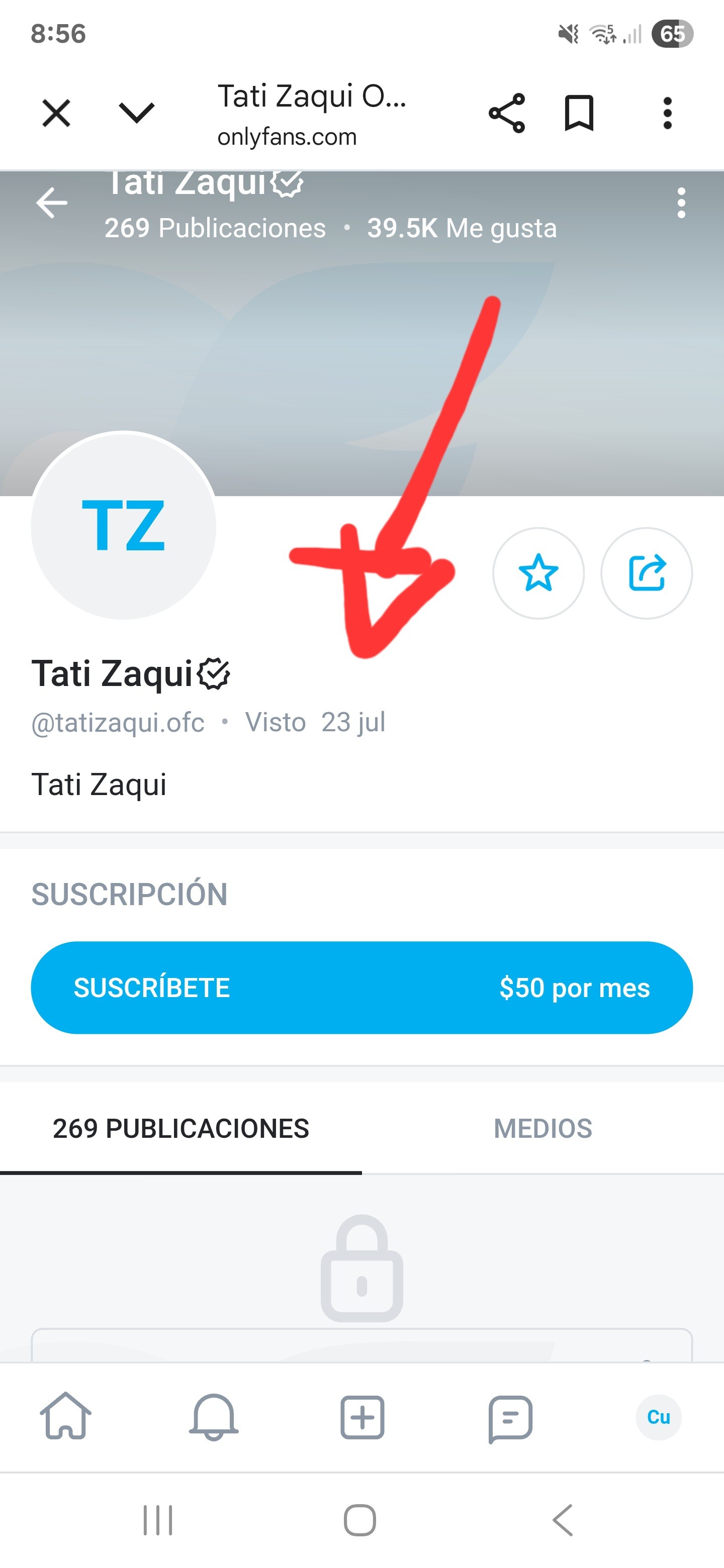Select the 269 Publicaciones tab
The height and width of the screenshot is (1568, 724).
(181, 1129)
